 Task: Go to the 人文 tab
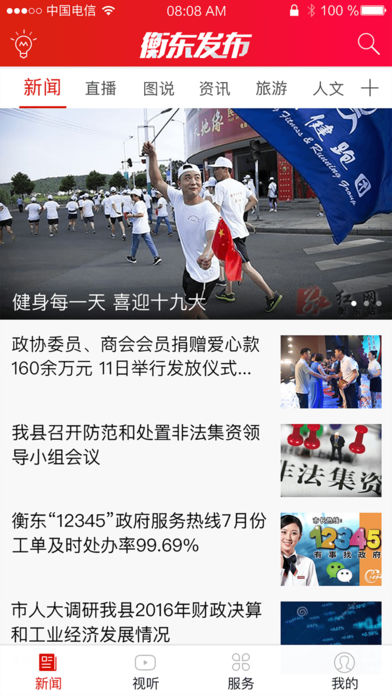pos(328,88)
